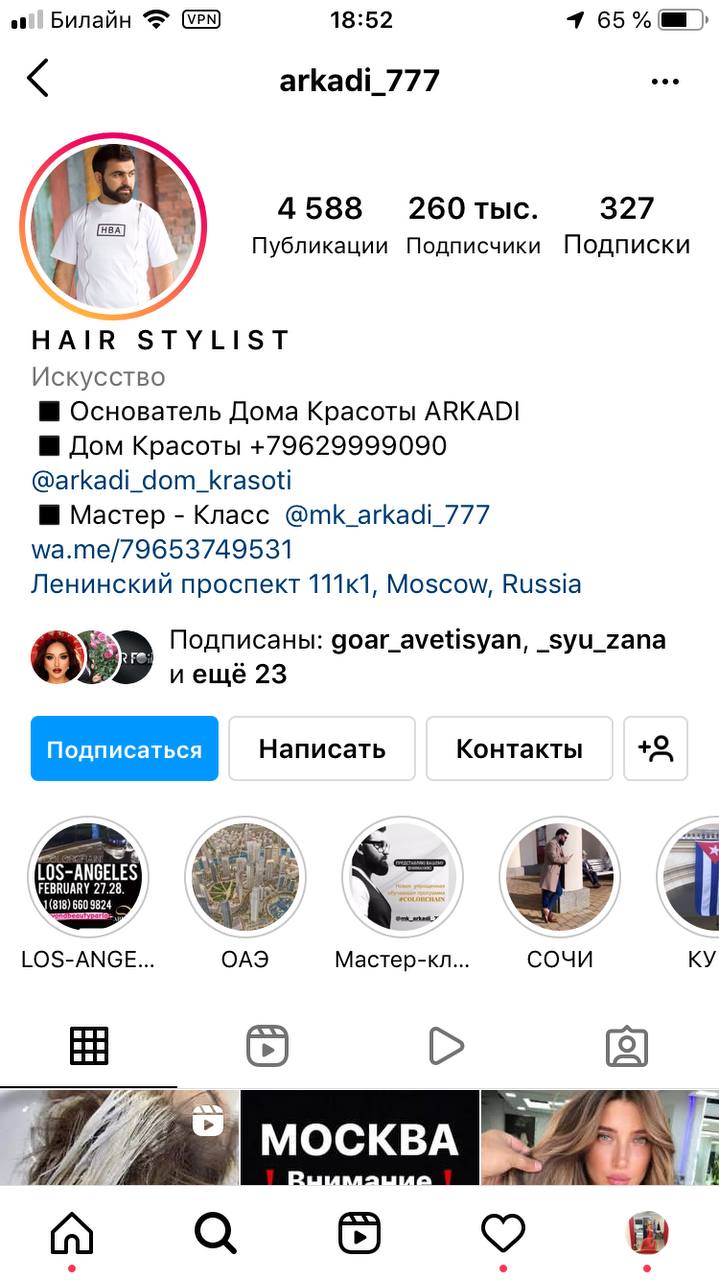This screenshot has width=719, height=1280.
Task: Open the @mk_arkadi_777 mention
Action: coord(387,515)
